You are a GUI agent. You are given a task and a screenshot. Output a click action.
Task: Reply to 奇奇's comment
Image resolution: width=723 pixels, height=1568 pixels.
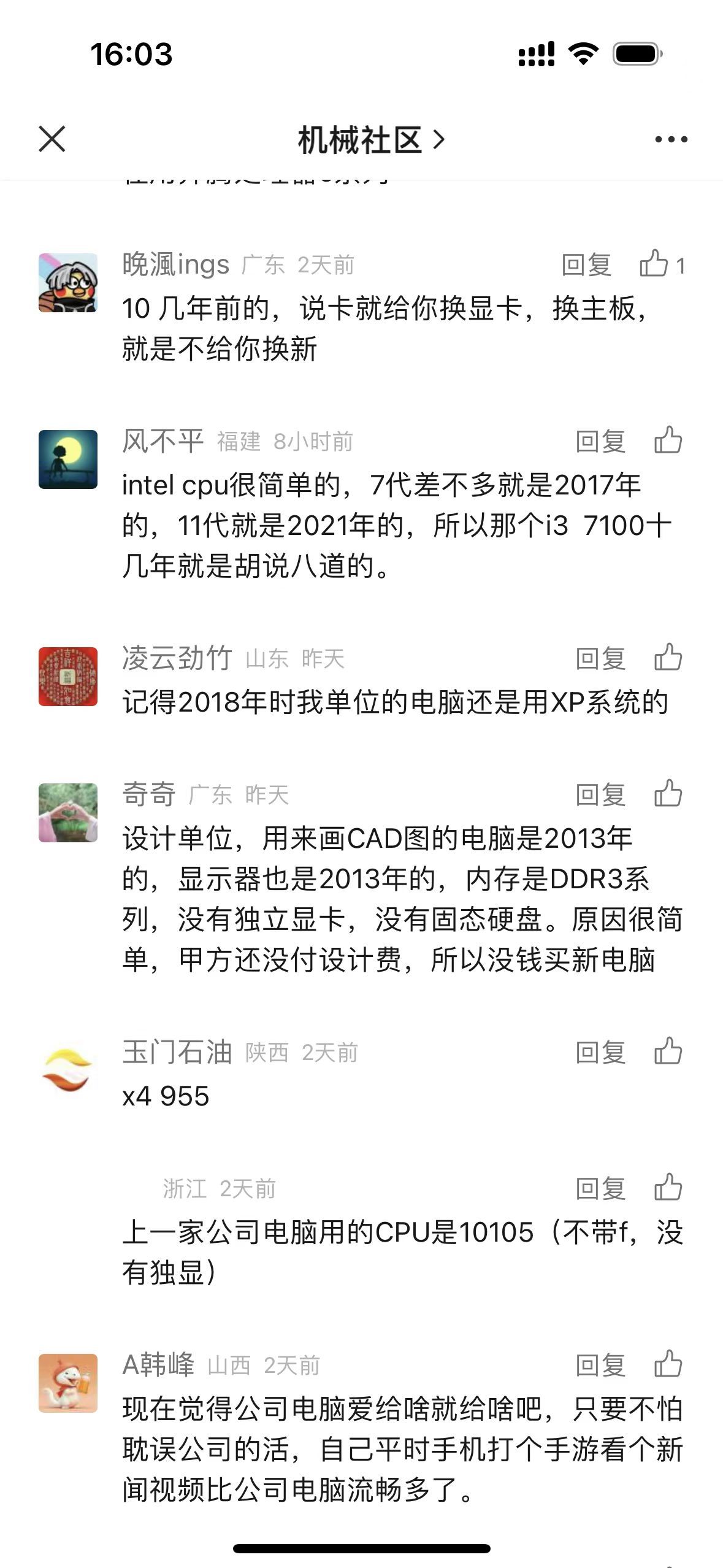tap(600, 794)
